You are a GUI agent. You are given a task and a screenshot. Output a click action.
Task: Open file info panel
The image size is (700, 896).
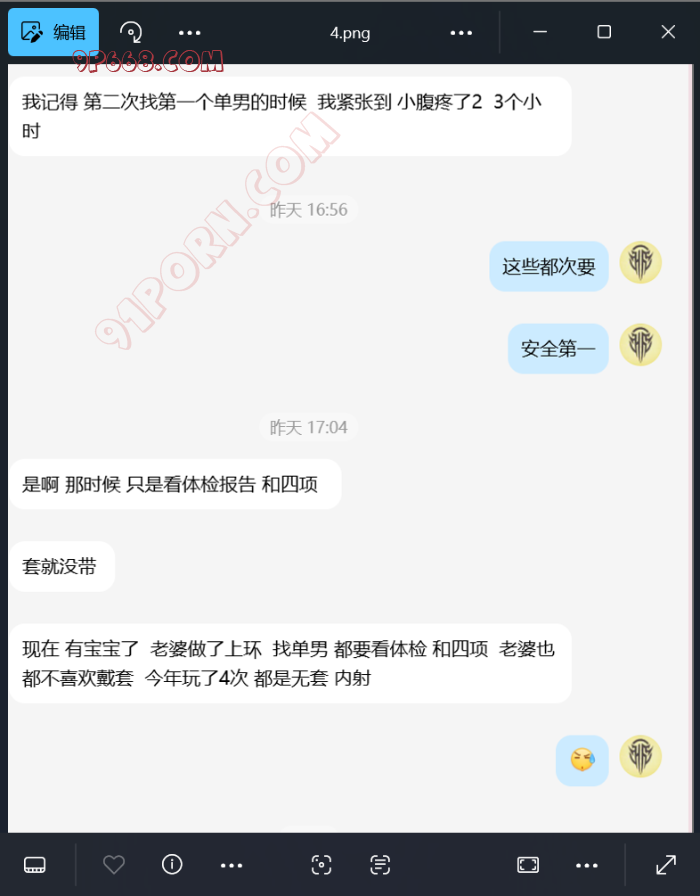pyautogui.click(x=172, y=865)
